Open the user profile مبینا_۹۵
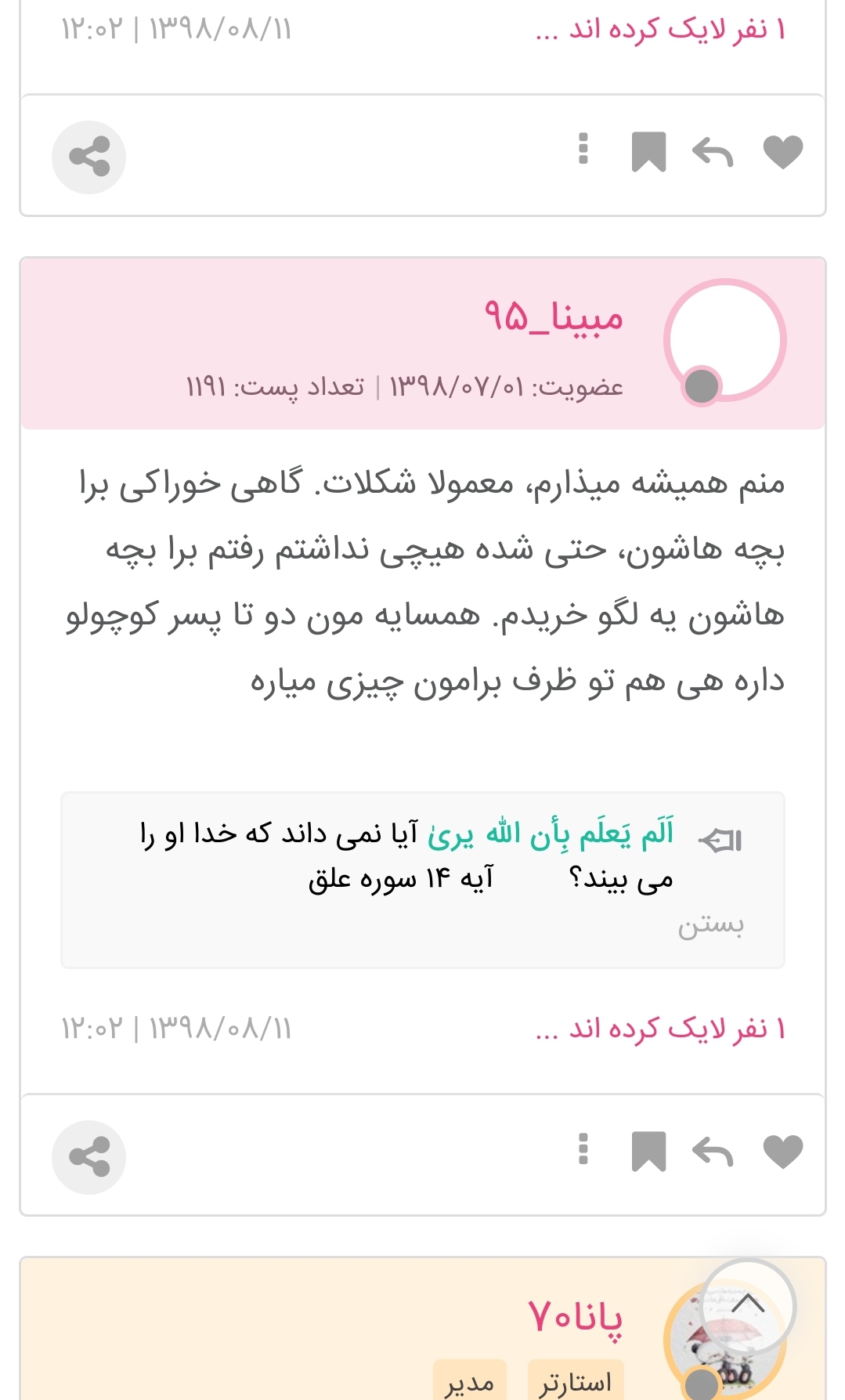 click(x=554, y=317)
